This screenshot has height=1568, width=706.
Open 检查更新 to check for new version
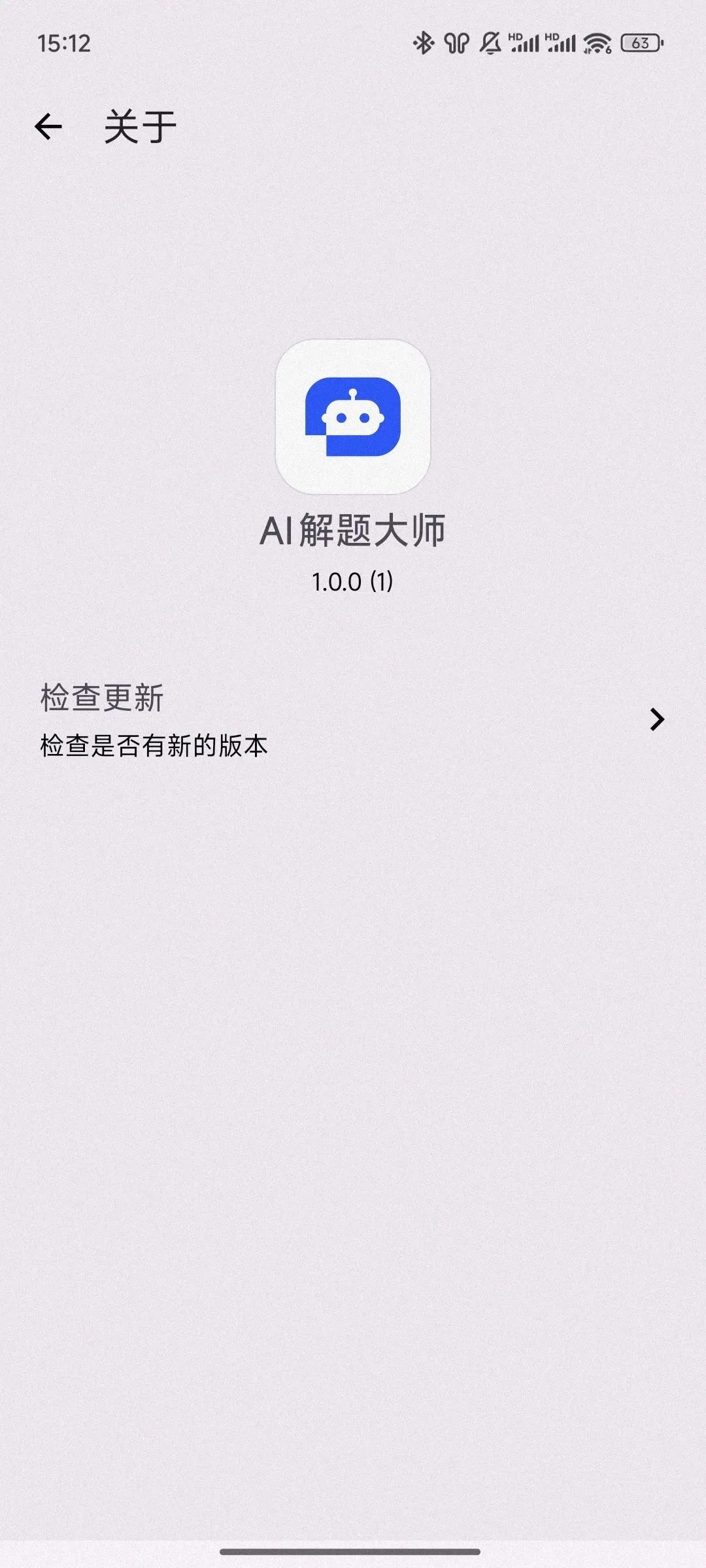click(x=353, y=720)
